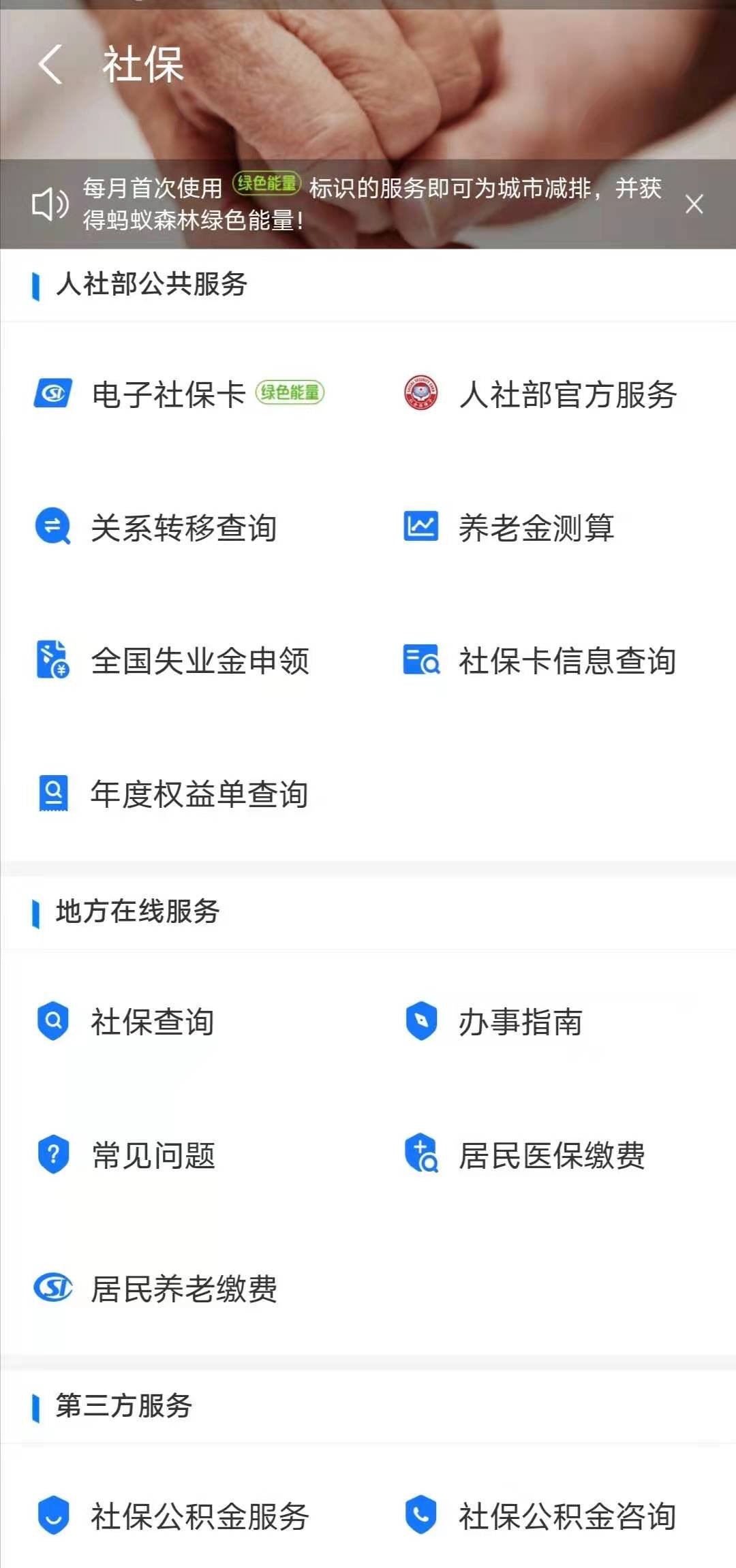
Task: Open 电子社保卡 service
Action: pos(168,394)
